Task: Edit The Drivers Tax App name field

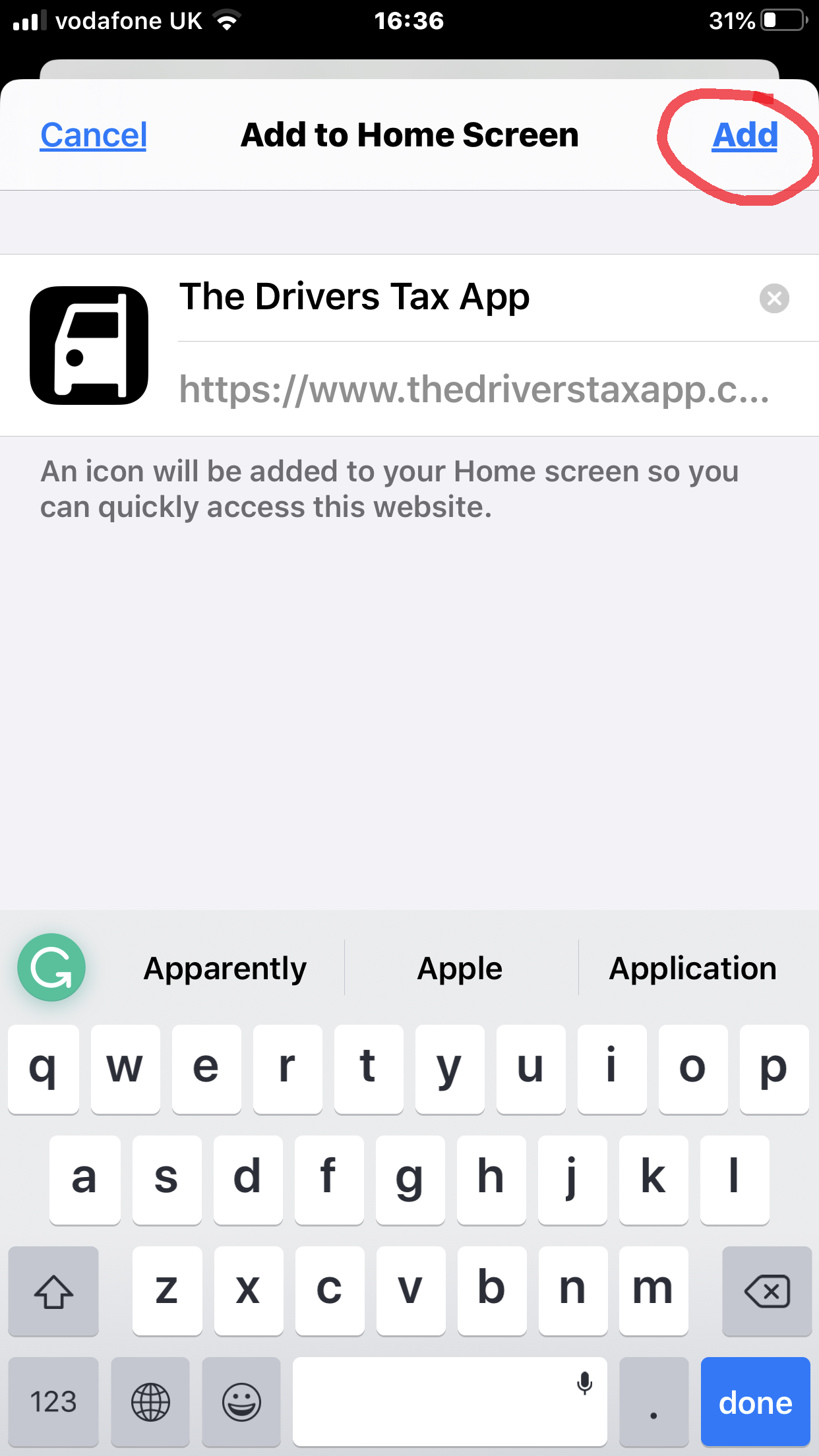Action: (462, 297)
